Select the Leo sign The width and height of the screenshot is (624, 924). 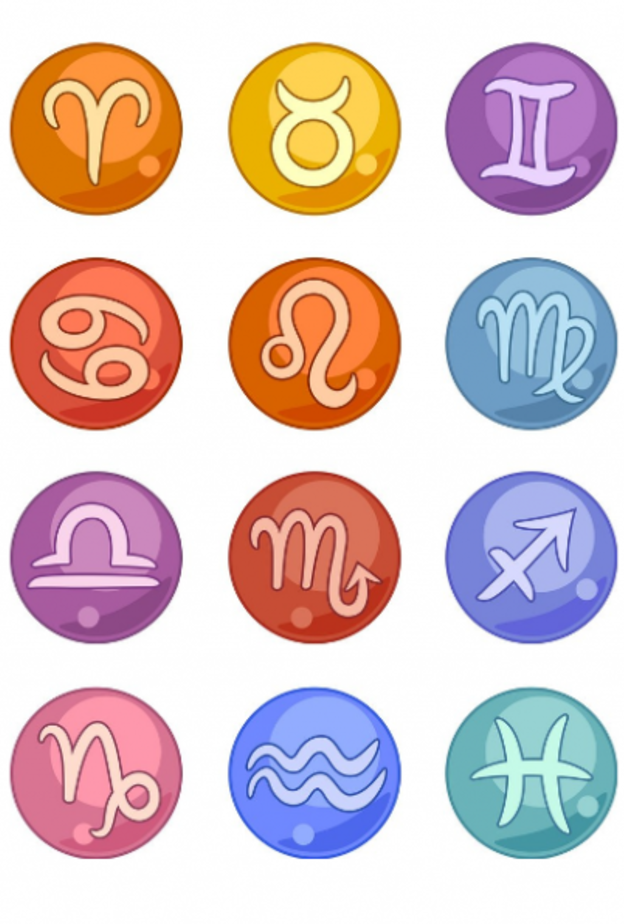tap(314, 344)
